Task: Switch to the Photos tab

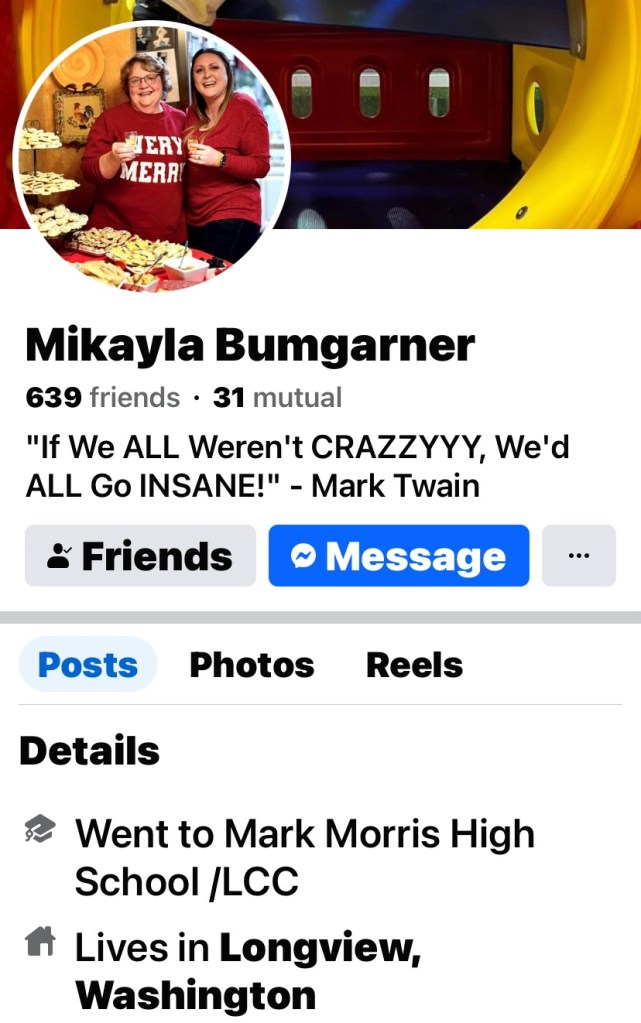Action: click(x=252, y=665)
